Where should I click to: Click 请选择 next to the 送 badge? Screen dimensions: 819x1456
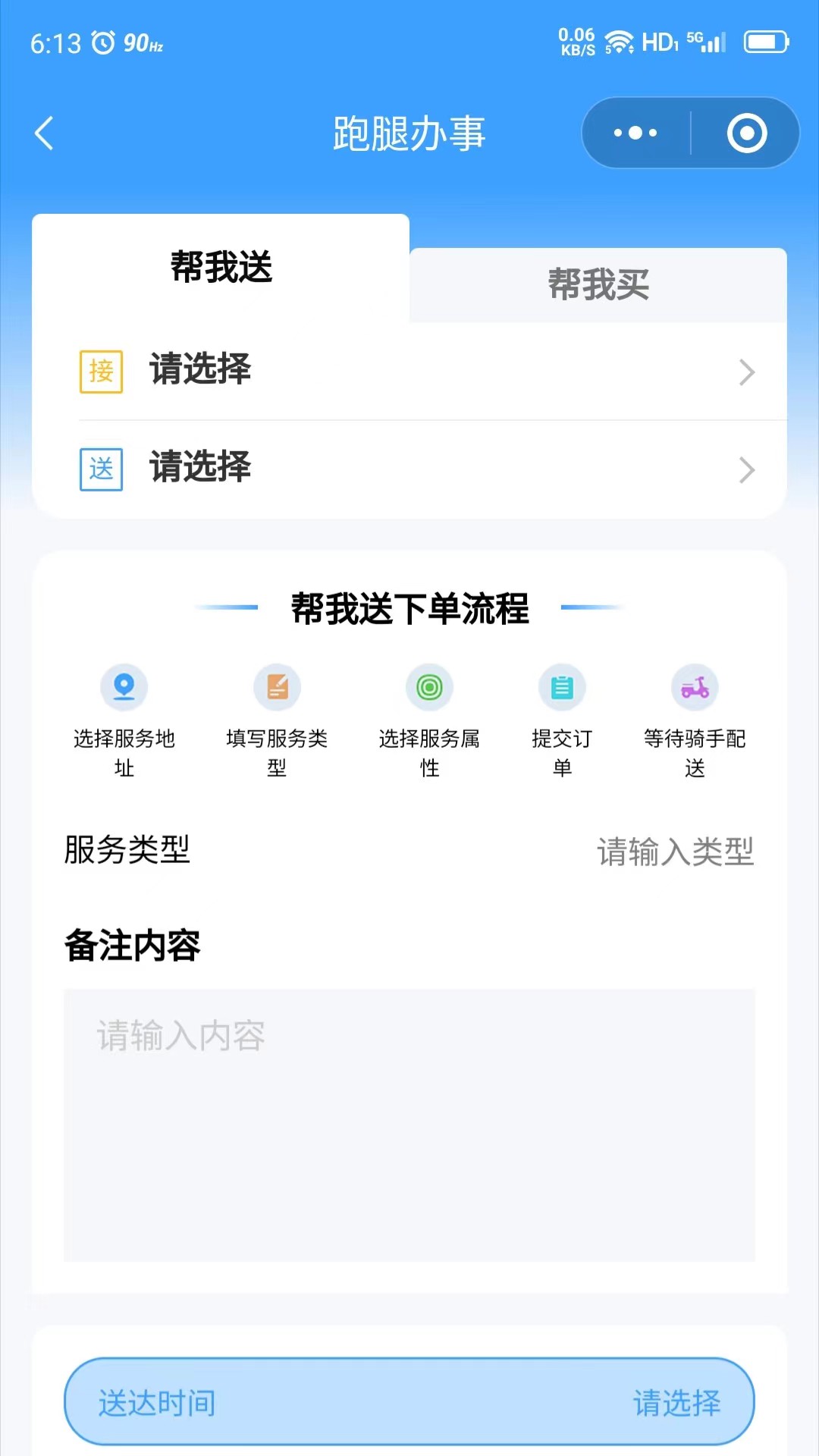point(199,469)
